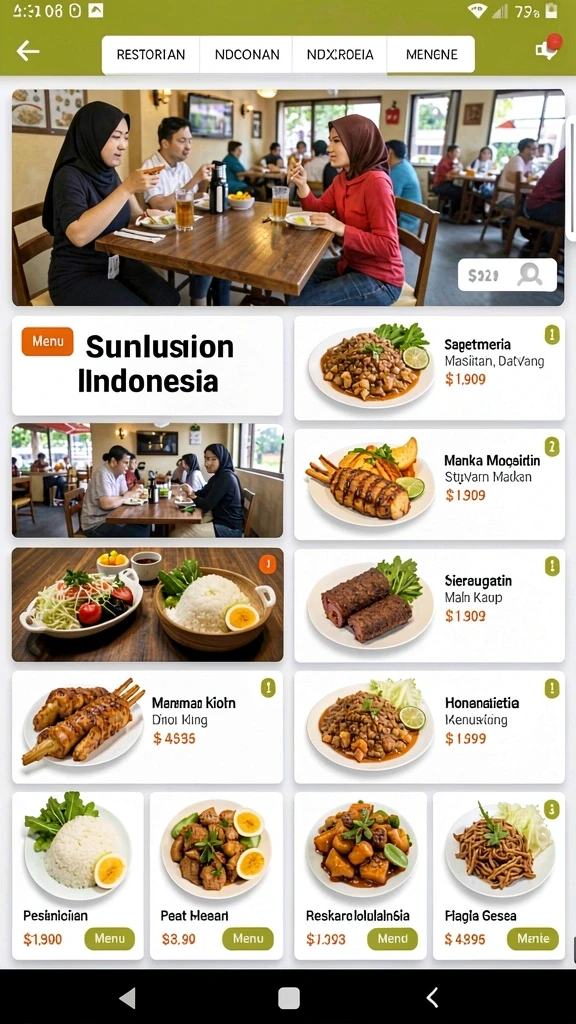
Task: Tap the Menu button under Pesiniciian
Action: [x=110, y=939]
